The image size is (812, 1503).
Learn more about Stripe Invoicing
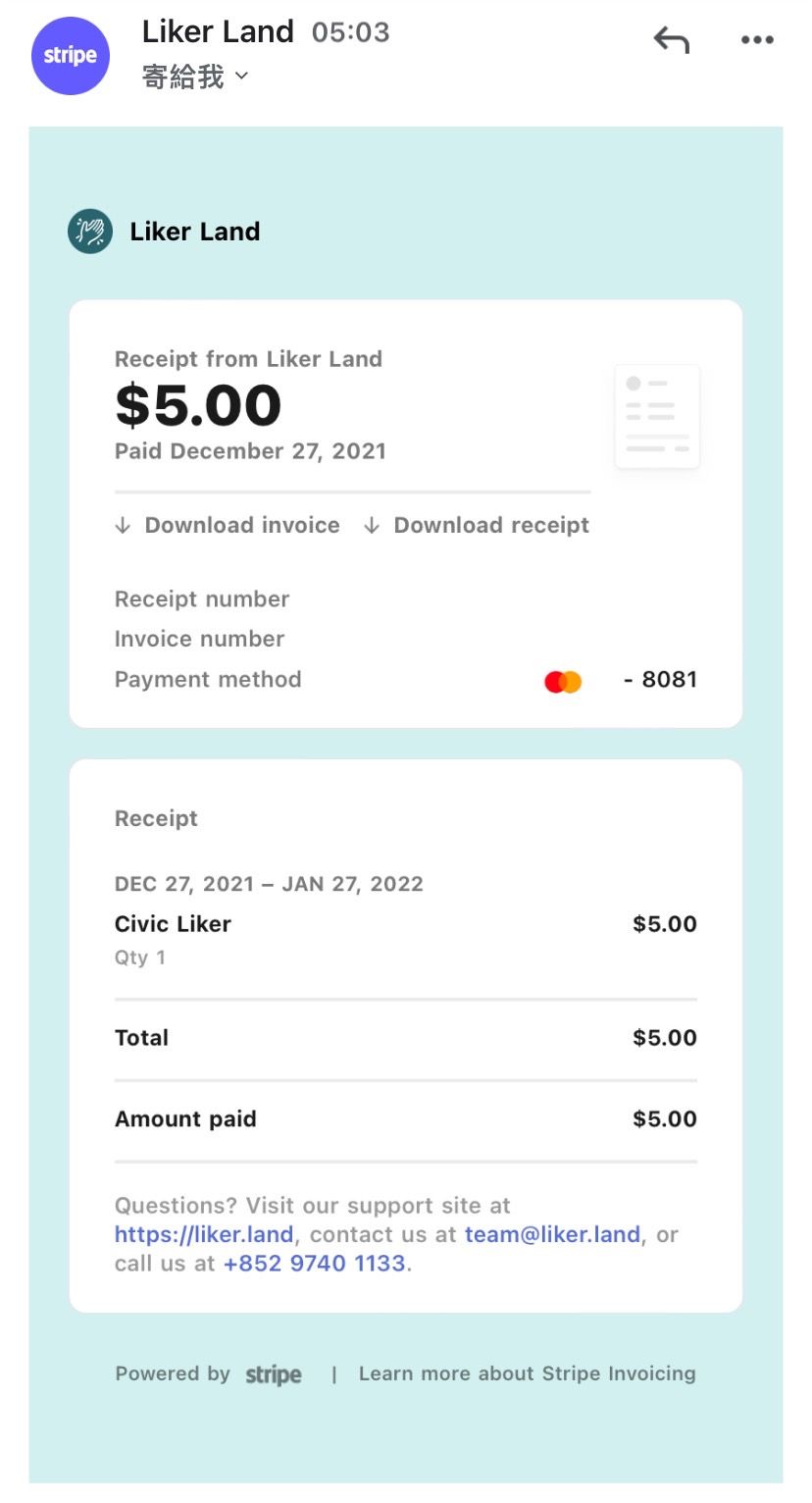click(x=527, y=1373)
